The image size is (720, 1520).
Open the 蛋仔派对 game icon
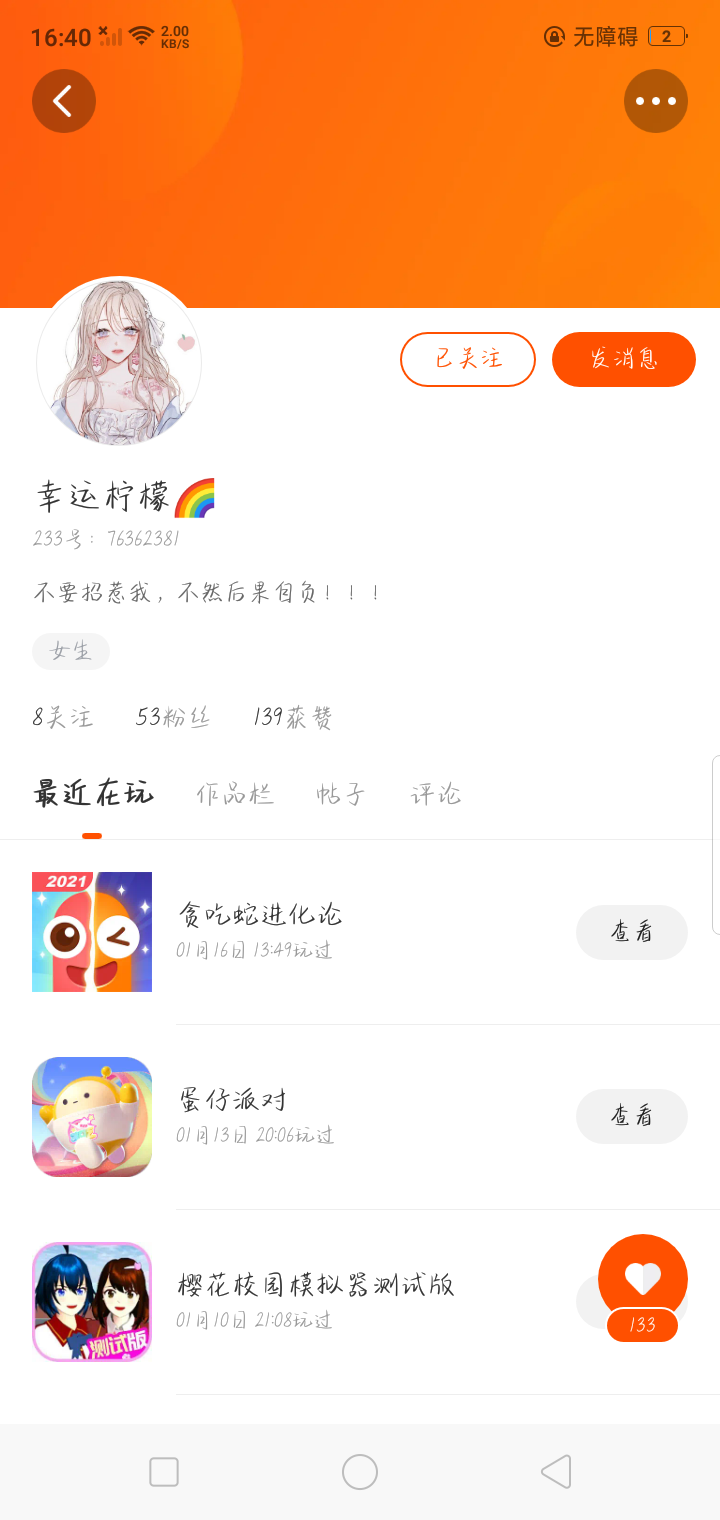pyautogui.click(x=92, y=1117)
